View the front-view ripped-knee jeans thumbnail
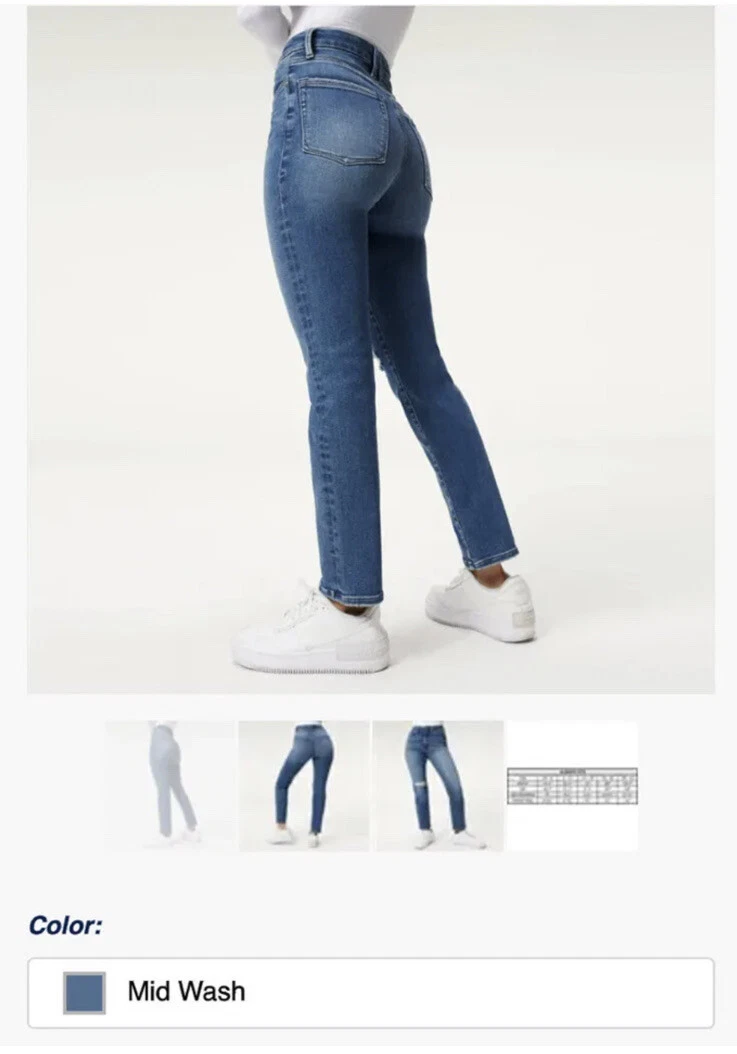The width and height of the screenshot is (737, 1054). tap(437, 786)
